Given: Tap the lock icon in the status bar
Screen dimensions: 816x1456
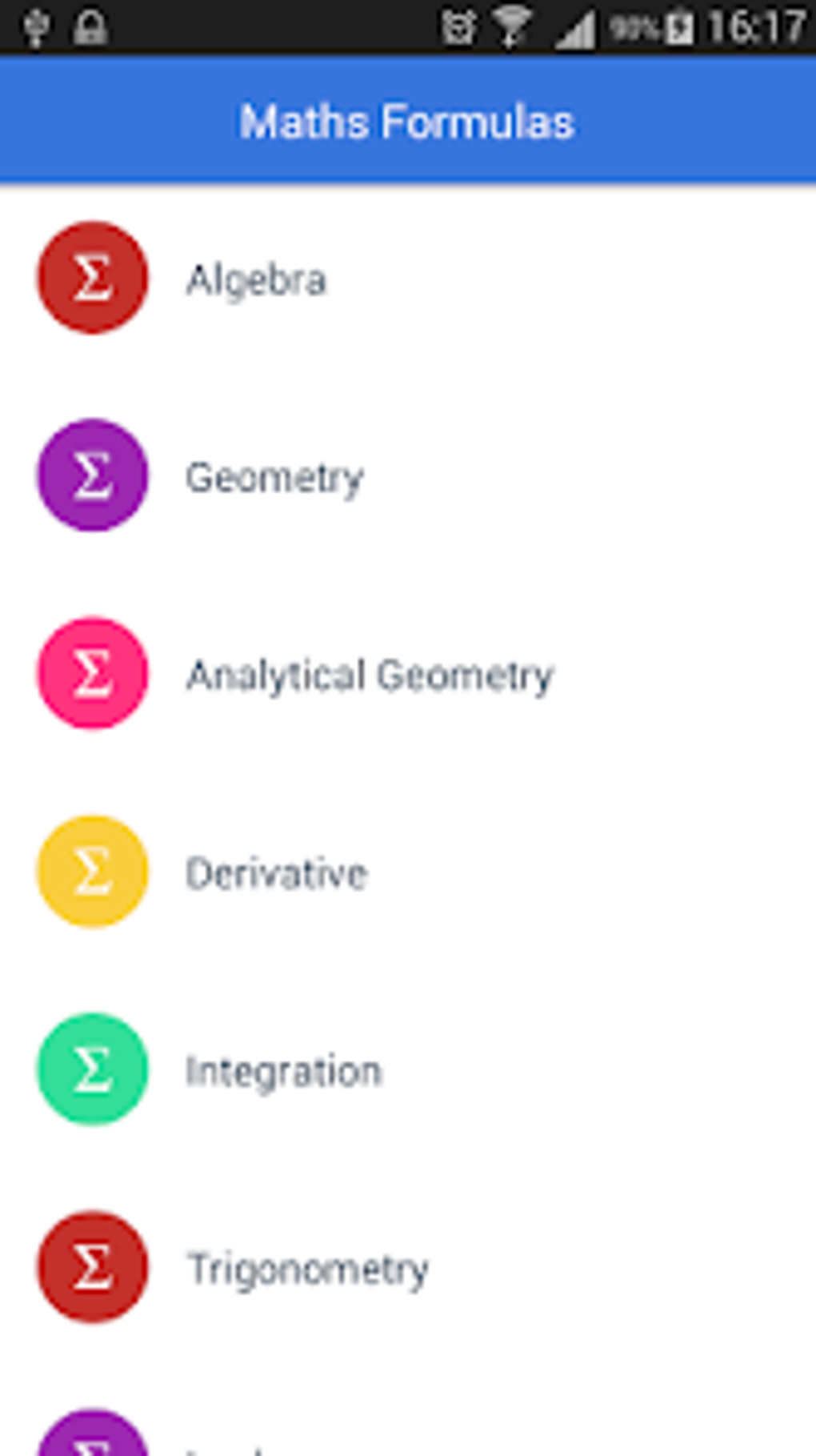Looking at the screenshot, I should 90,26.
